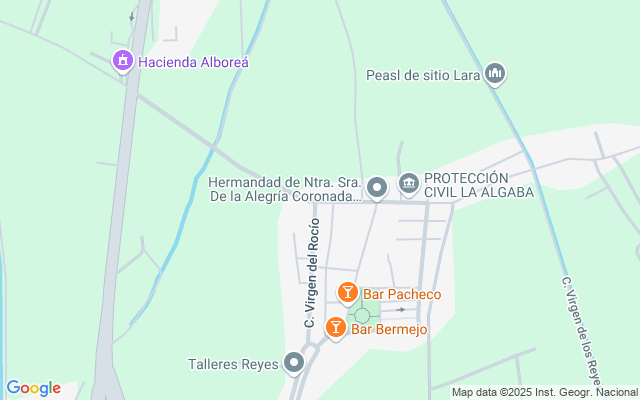The image size is (640, 400).
Task: Select the Bar Bermejo map pin
Action: (336, 327)
